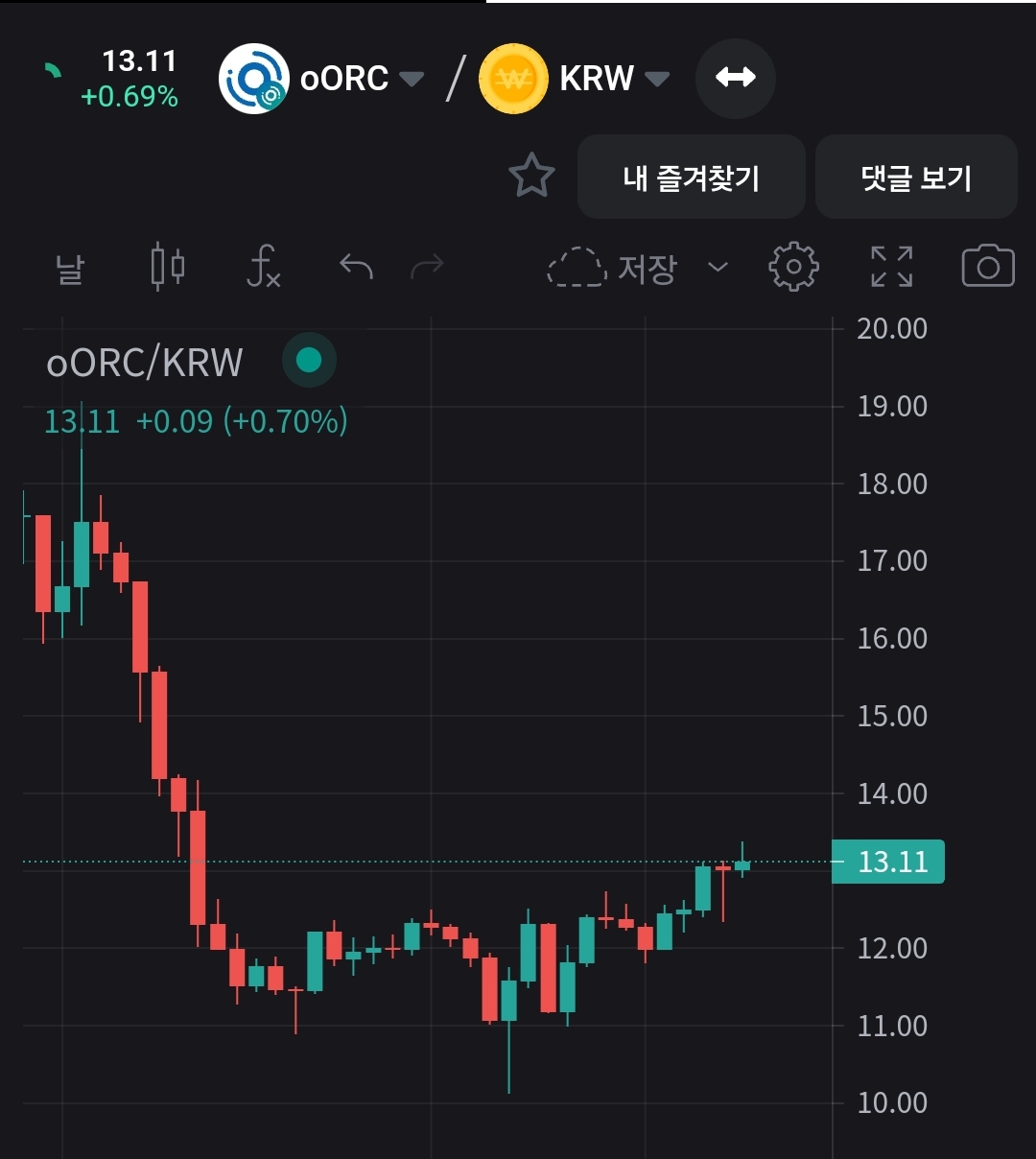Add this pair to favorites with the star
Viewport: 1036px width, 1159px height.
click(x=531, y=177)
